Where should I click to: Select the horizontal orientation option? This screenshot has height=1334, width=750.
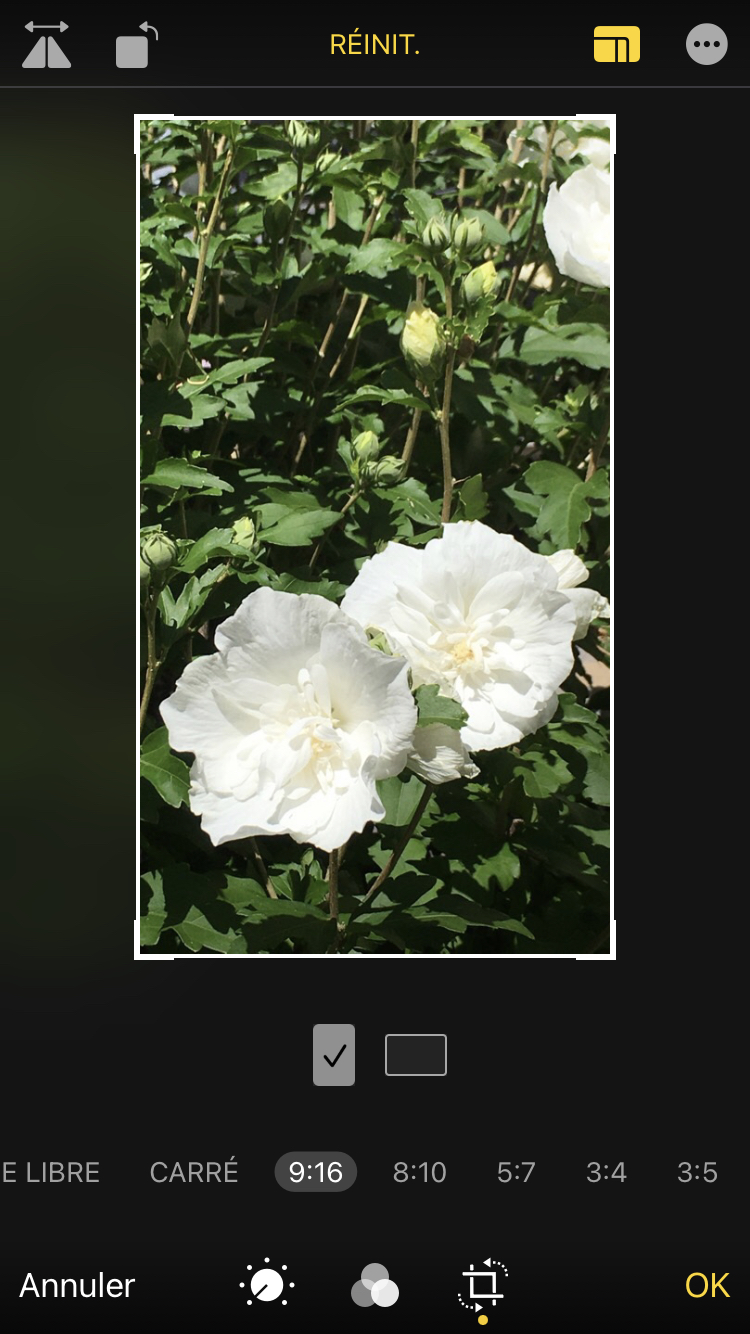416,1055
